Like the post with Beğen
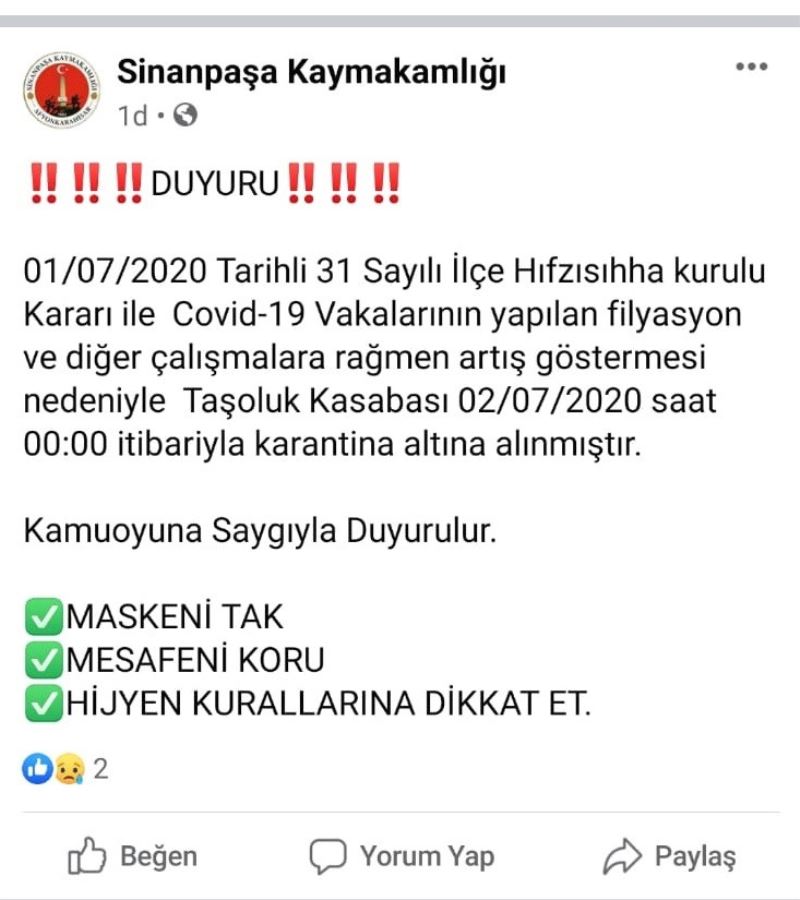This screenshot has height=900, width=800. tap(133, 856)
